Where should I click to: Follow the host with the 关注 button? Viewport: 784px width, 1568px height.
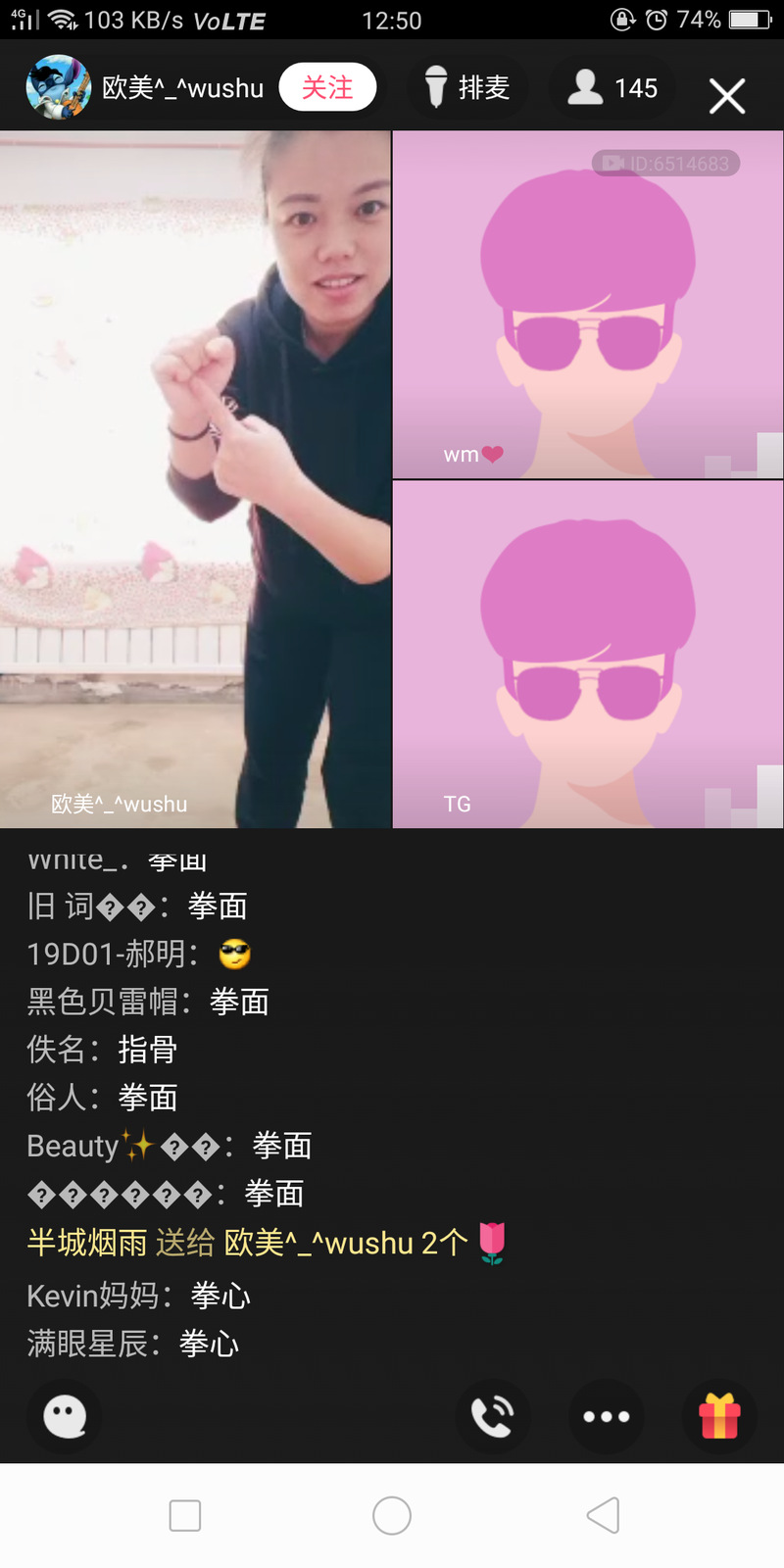point(327,88)
